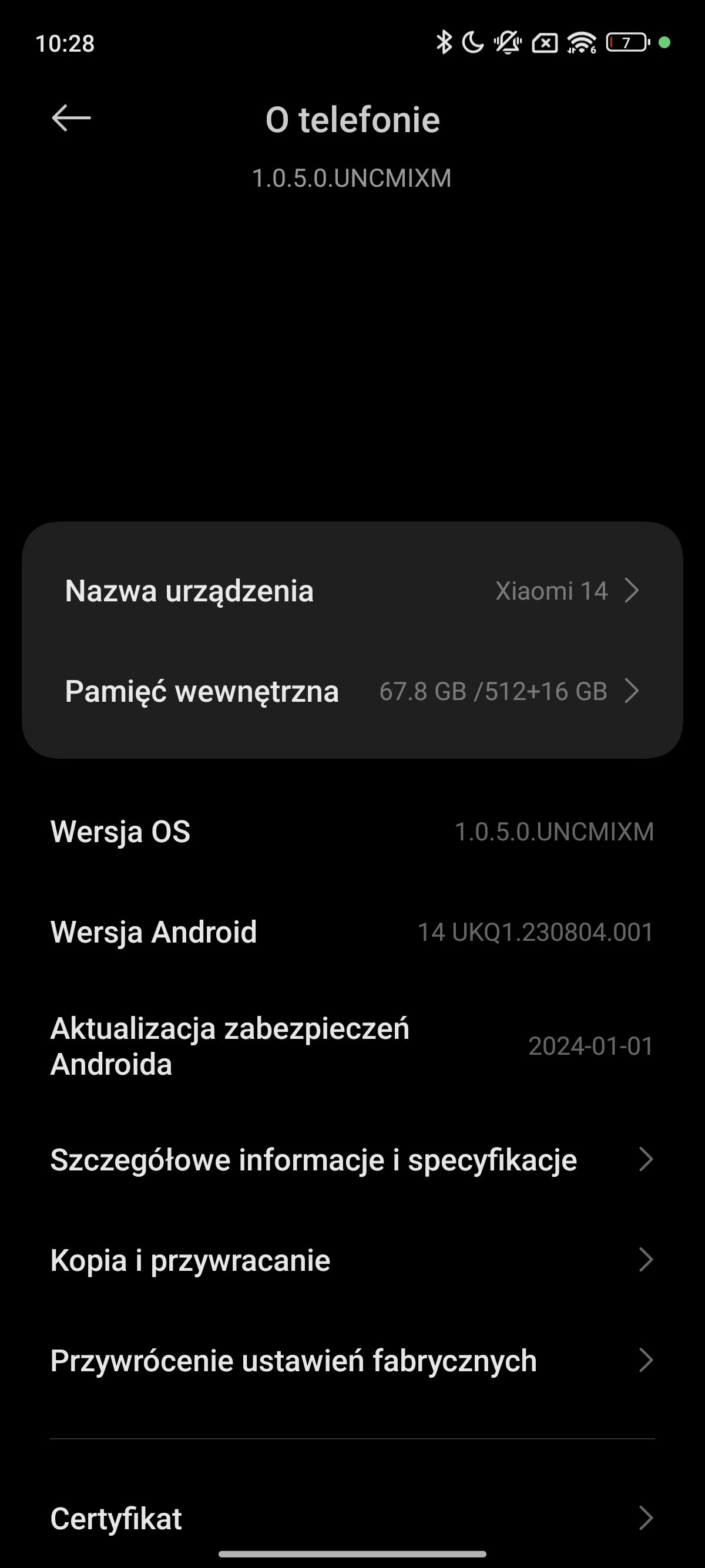Open Nazwa urządzenia row

[x=352, y=590]
